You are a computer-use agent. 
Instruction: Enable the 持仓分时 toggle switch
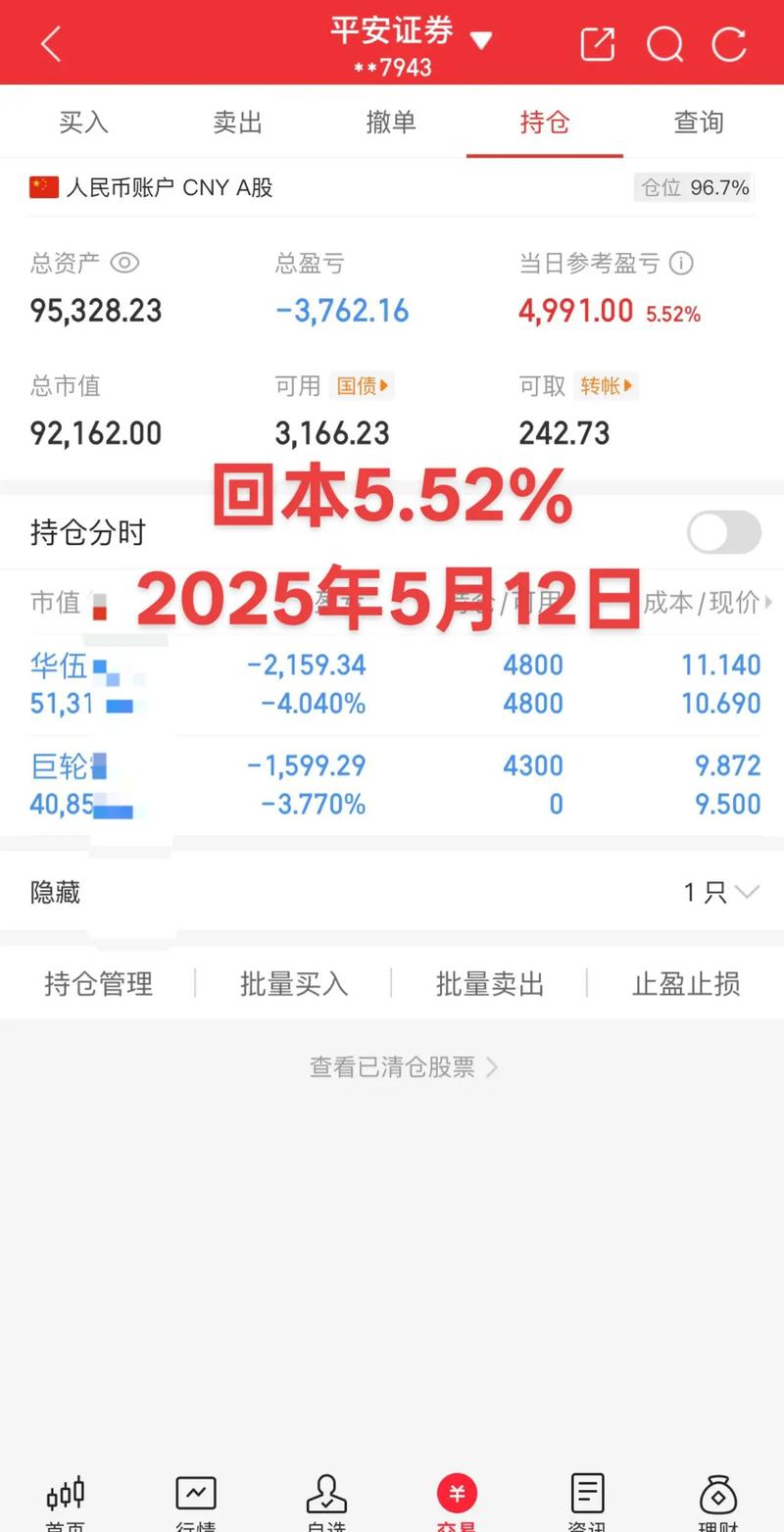tap(722, 532)
